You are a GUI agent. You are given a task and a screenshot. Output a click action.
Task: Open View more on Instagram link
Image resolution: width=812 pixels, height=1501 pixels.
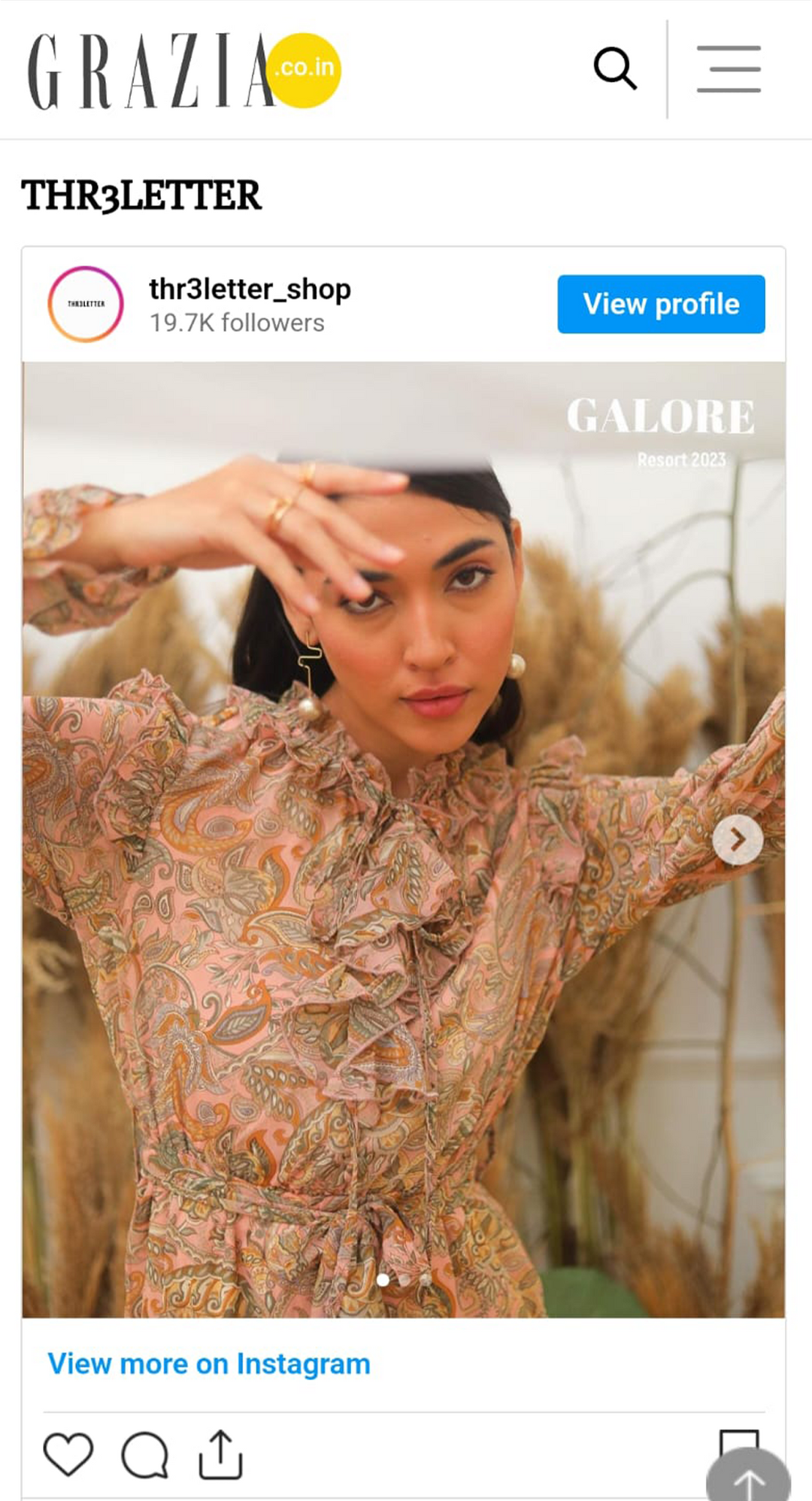(x=209, y=1363)
